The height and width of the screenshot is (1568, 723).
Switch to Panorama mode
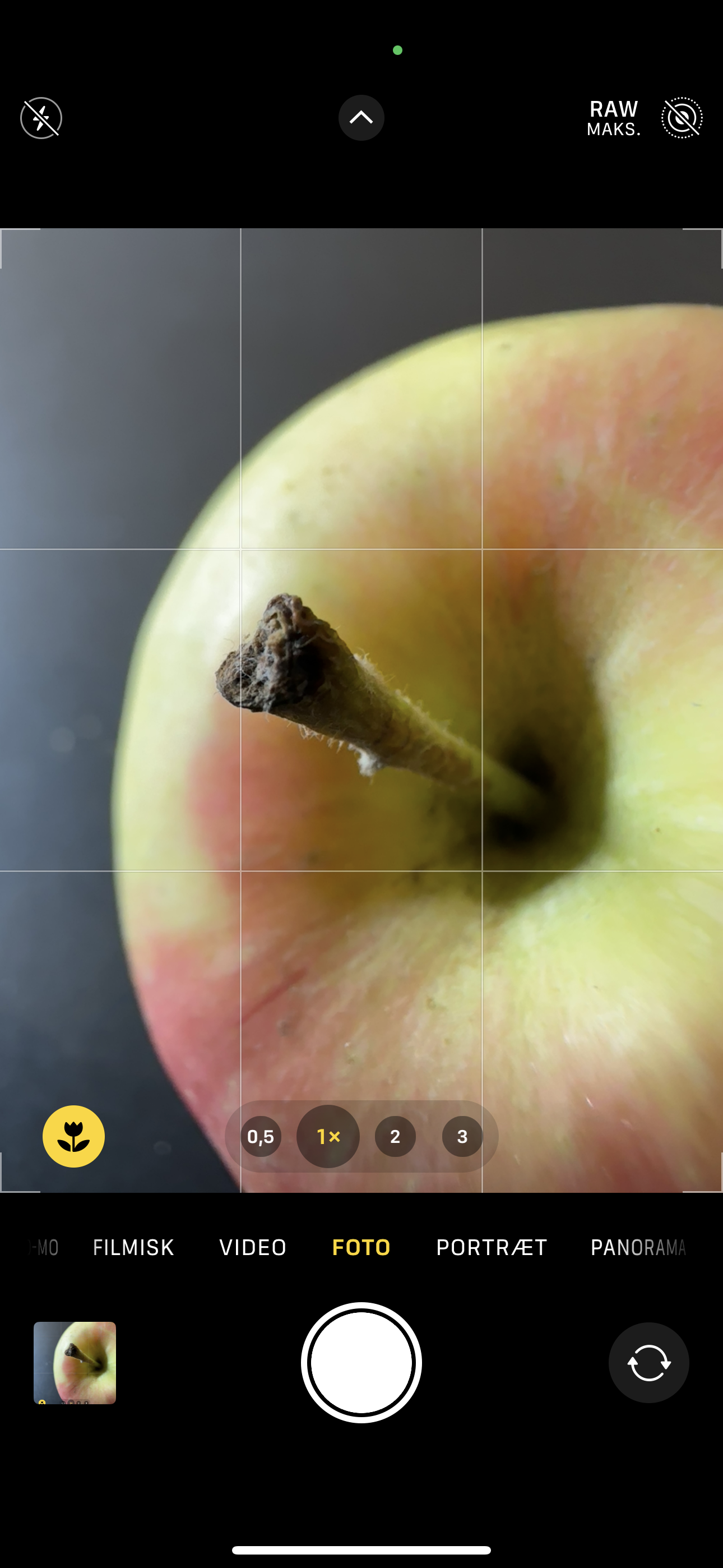point(637,1247)
